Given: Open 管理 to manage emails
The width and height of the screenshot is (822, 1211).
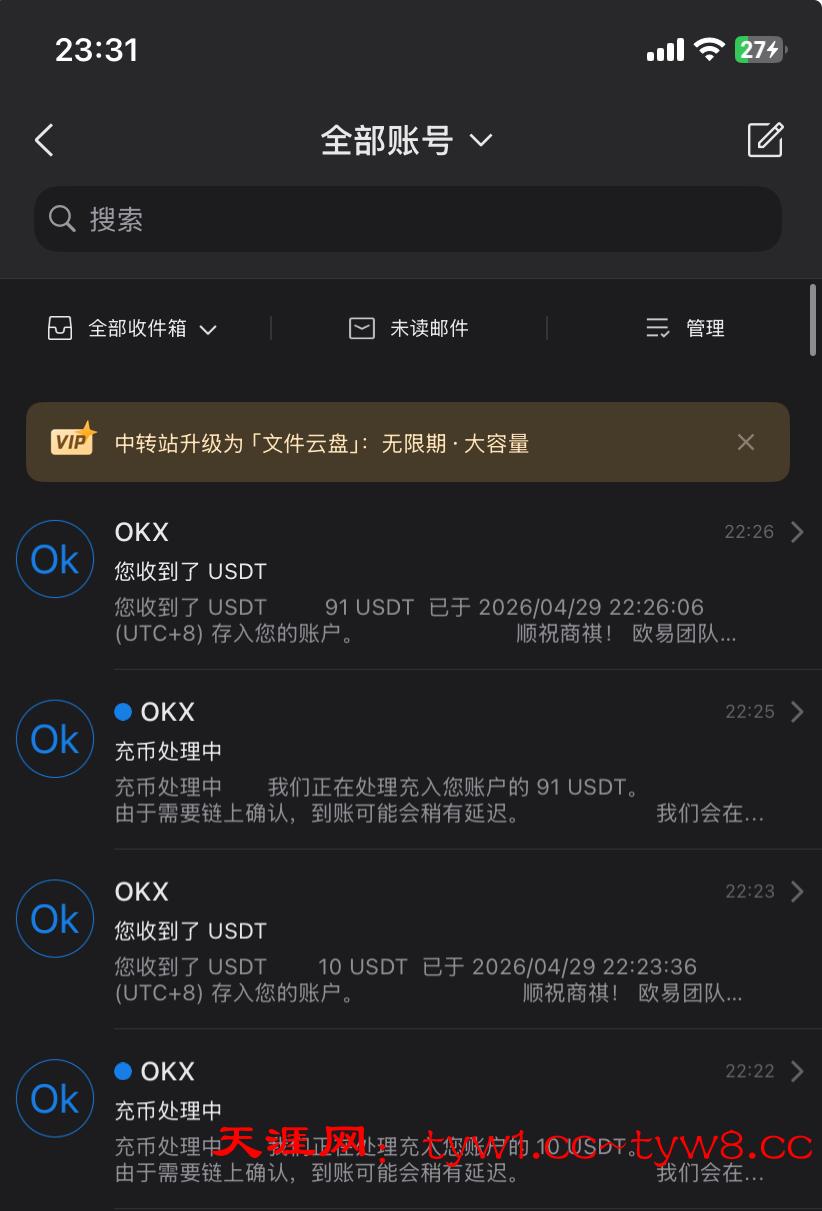Looking at the screenshot, I should (x=686, y=328).
